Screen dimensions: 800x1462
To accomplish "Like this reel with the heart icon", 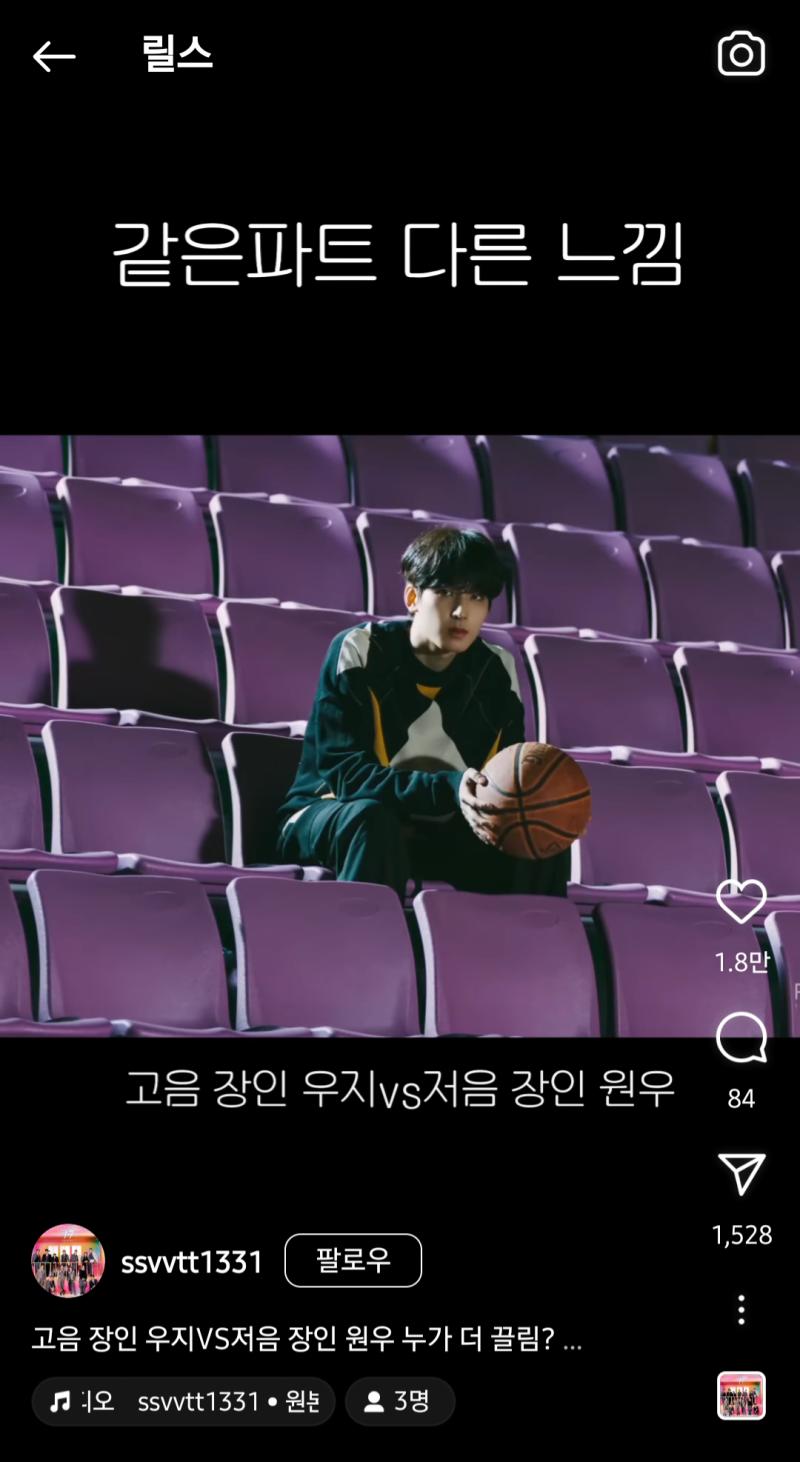I will pyautogui.click(x=741, y=902).
